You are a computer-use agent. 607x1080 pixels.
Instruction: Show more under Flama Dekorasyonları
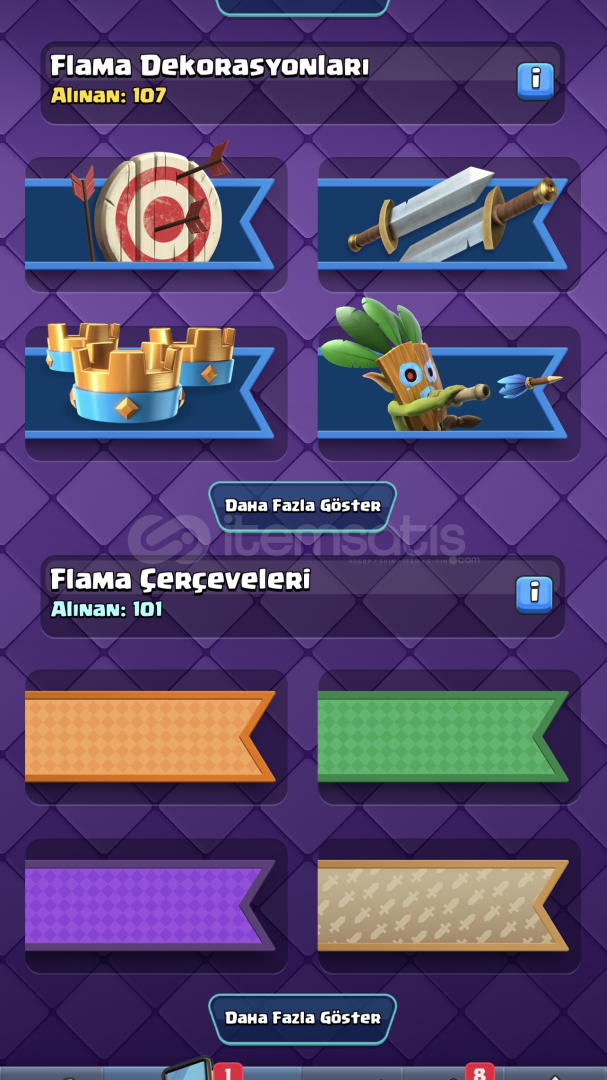[303, 506]
